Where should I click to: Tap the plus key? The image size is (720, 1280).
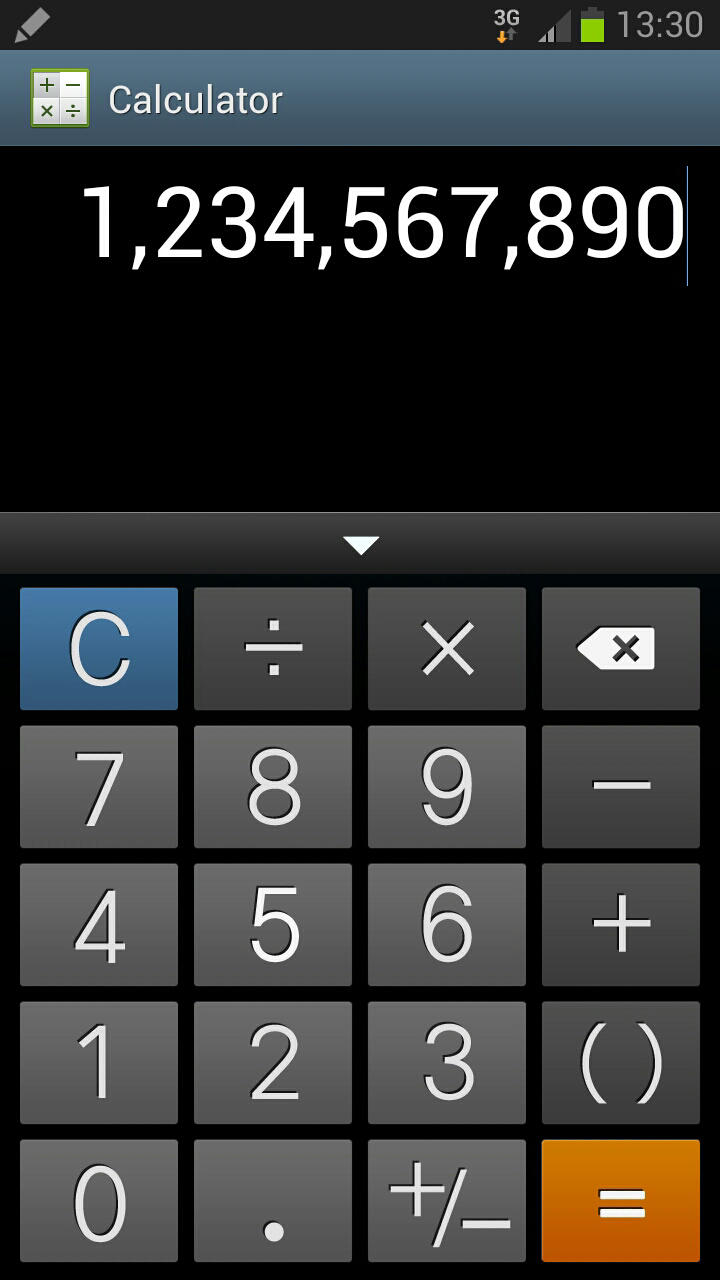(621, 924)
